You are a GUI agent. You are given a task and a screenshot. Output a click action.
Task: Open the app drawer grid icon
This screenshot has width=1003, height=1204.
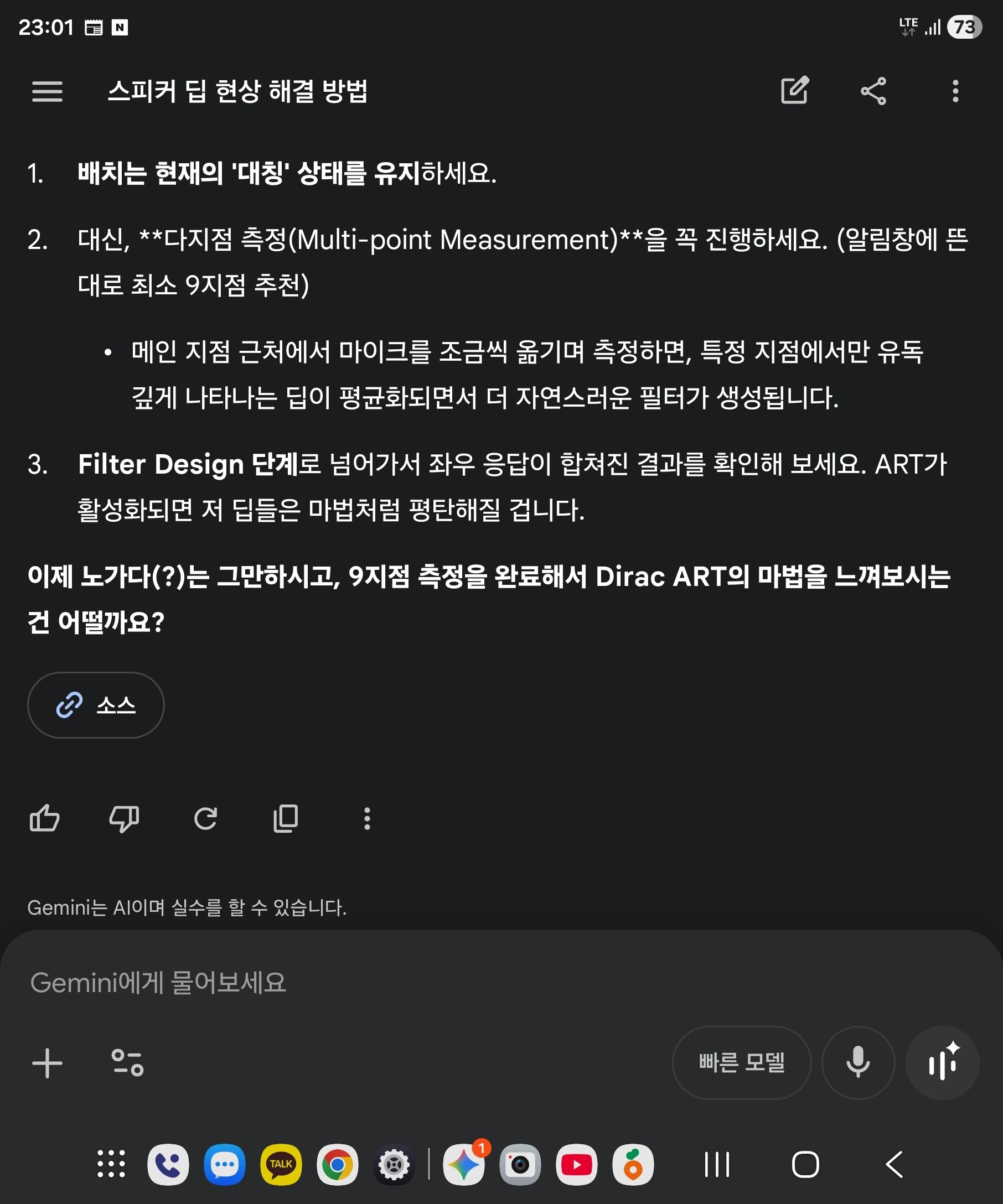(x=111, y=1165)
